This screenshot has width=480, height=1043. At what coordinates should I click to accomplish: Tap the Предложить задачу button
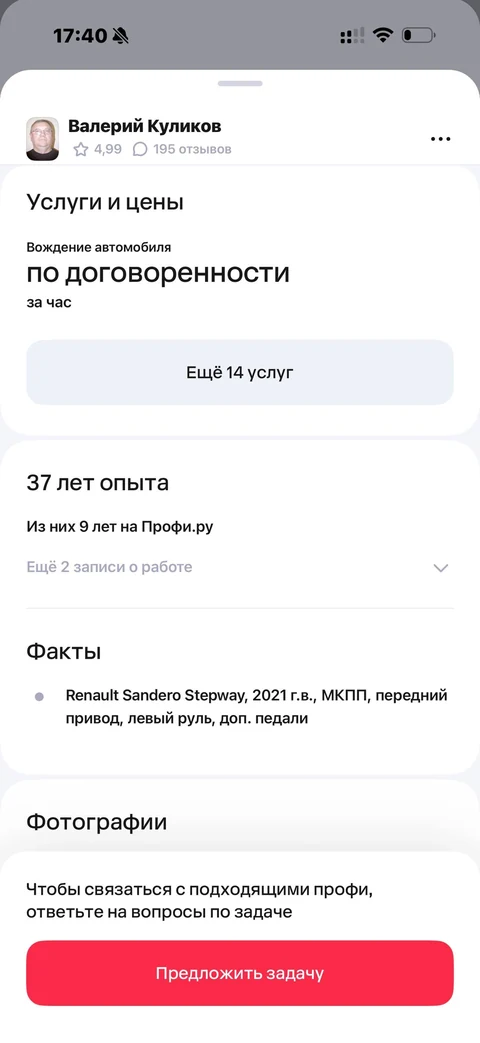(240, 973)
